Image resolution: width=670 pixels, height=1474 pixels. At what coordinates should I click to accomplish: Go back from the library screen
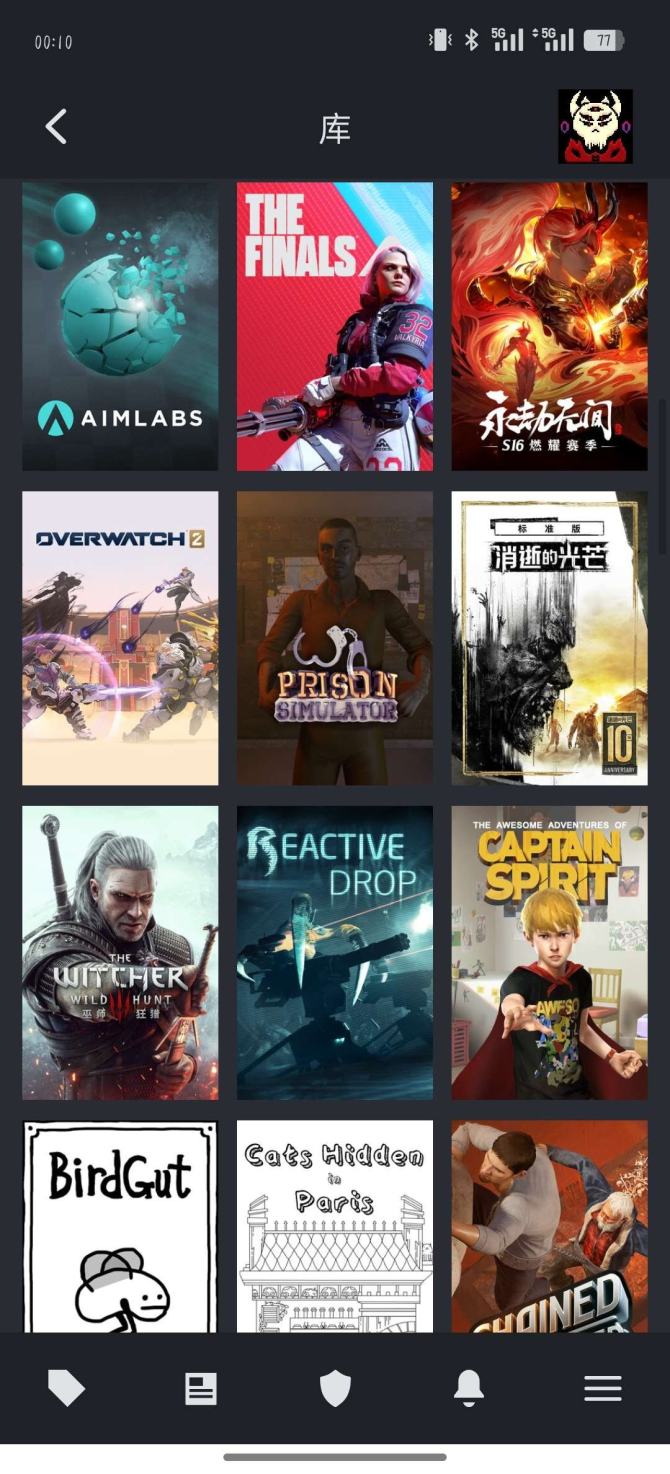pyautogui.click(x=56, y=127)
